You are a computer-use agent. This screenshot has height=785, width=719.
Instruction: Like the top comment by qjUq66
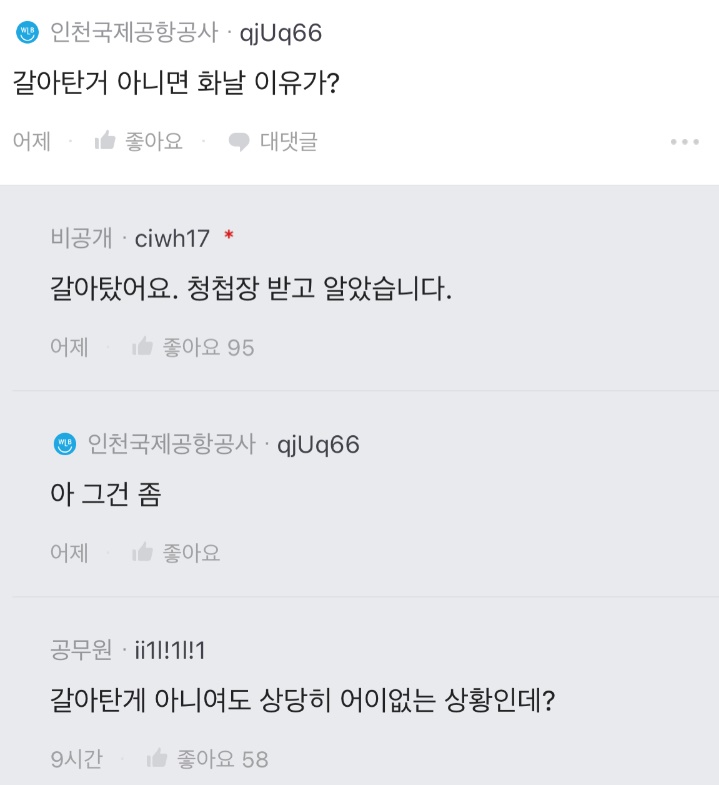point(138,141)
